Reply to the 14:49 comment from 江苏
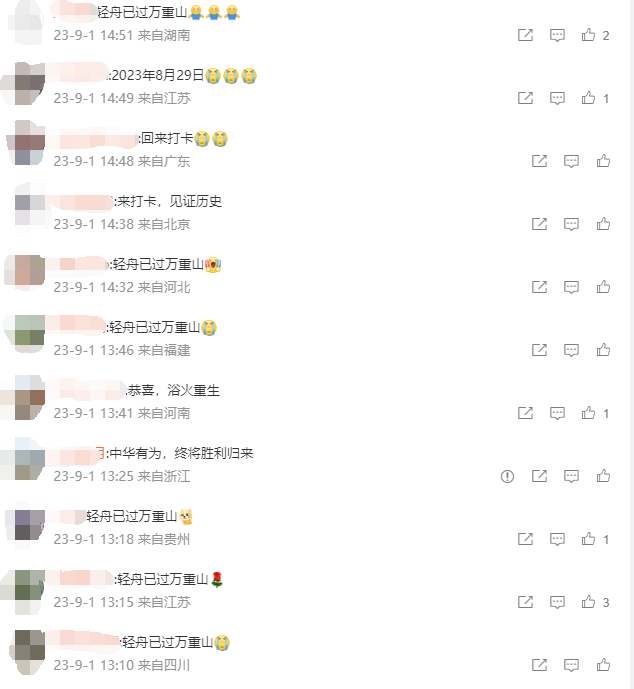Screen dimensions: 634x689 click(557, 98)
